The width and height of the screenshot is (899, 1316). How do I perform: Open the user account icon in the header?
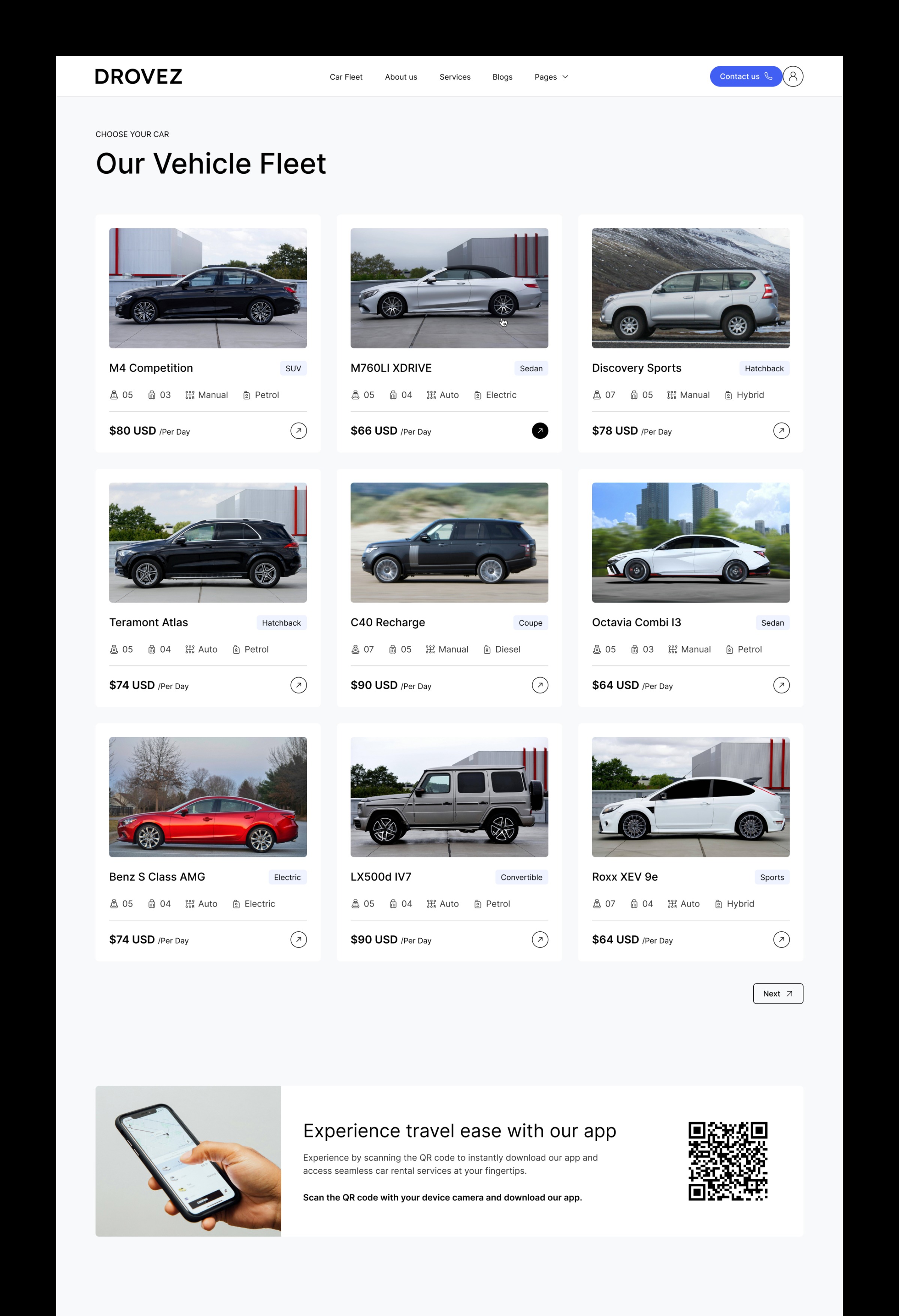tap(793, 76)
